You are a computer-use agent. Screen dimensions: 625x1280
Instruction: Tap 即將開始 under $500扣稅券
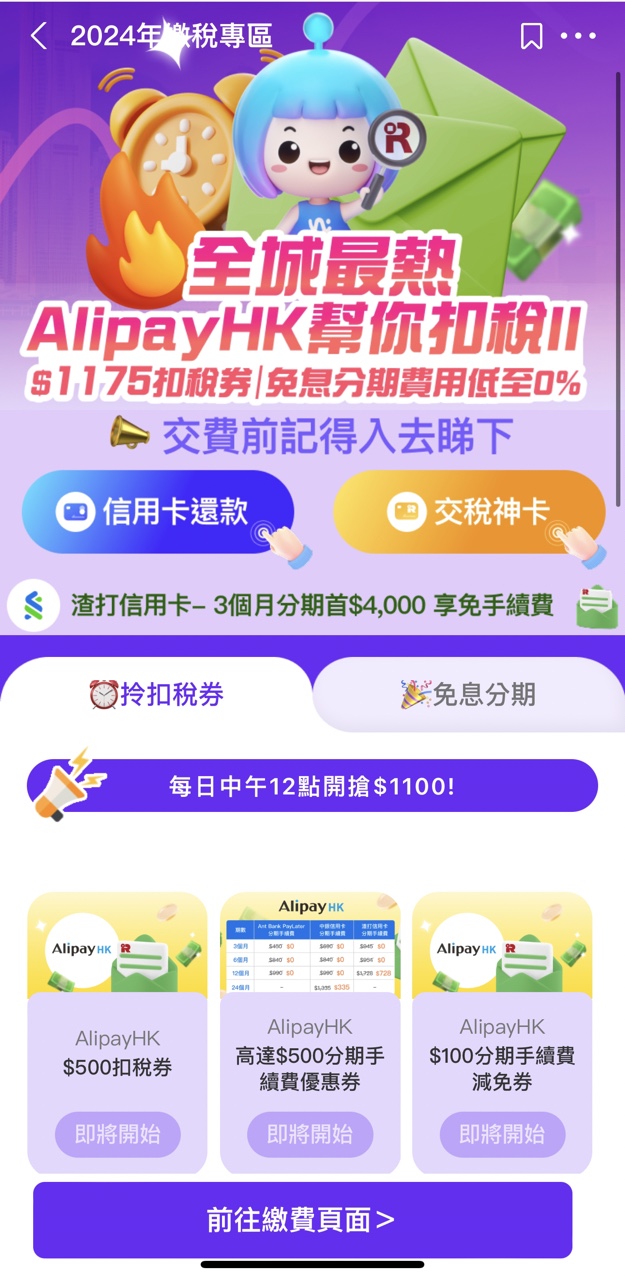(118, 1135)
